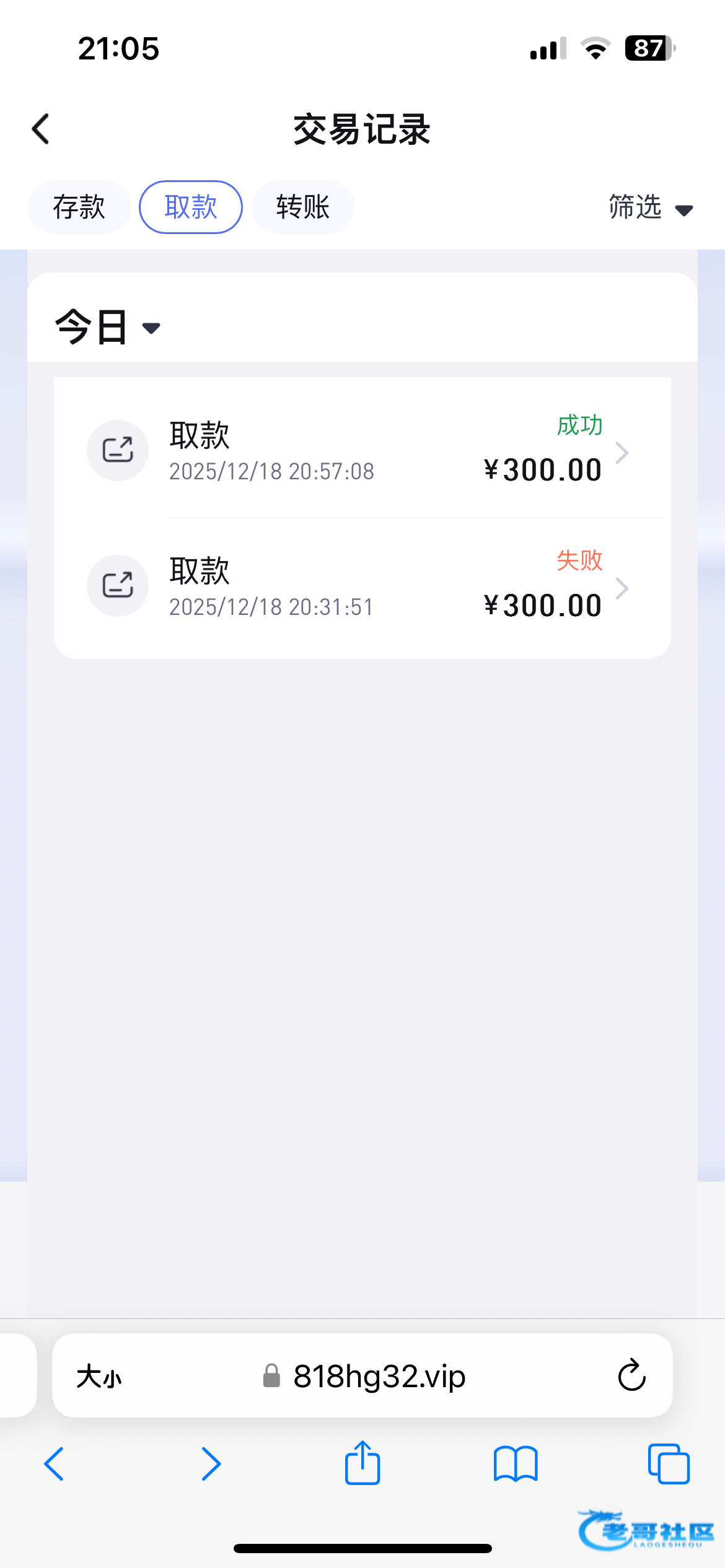Screen dimensions: 725x1568
Task: Go back in Safari browser history
Action: point(55,1464)
